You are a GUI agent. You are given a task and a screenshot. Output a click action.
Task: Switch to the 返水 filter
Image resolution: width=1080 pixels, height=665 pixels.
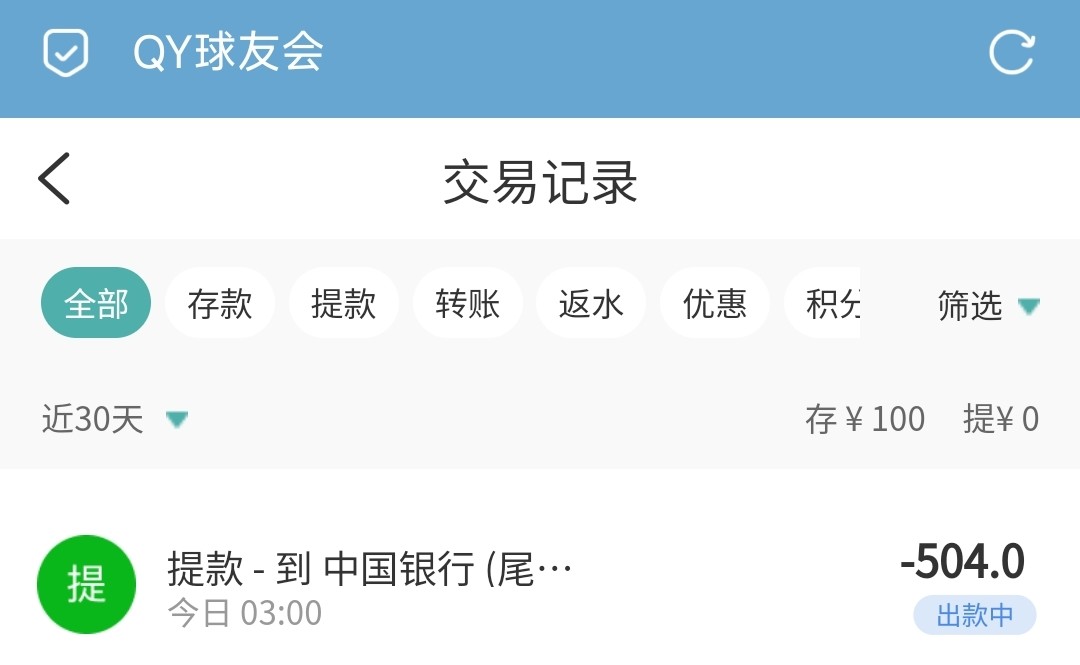click(x=591, y=304)
